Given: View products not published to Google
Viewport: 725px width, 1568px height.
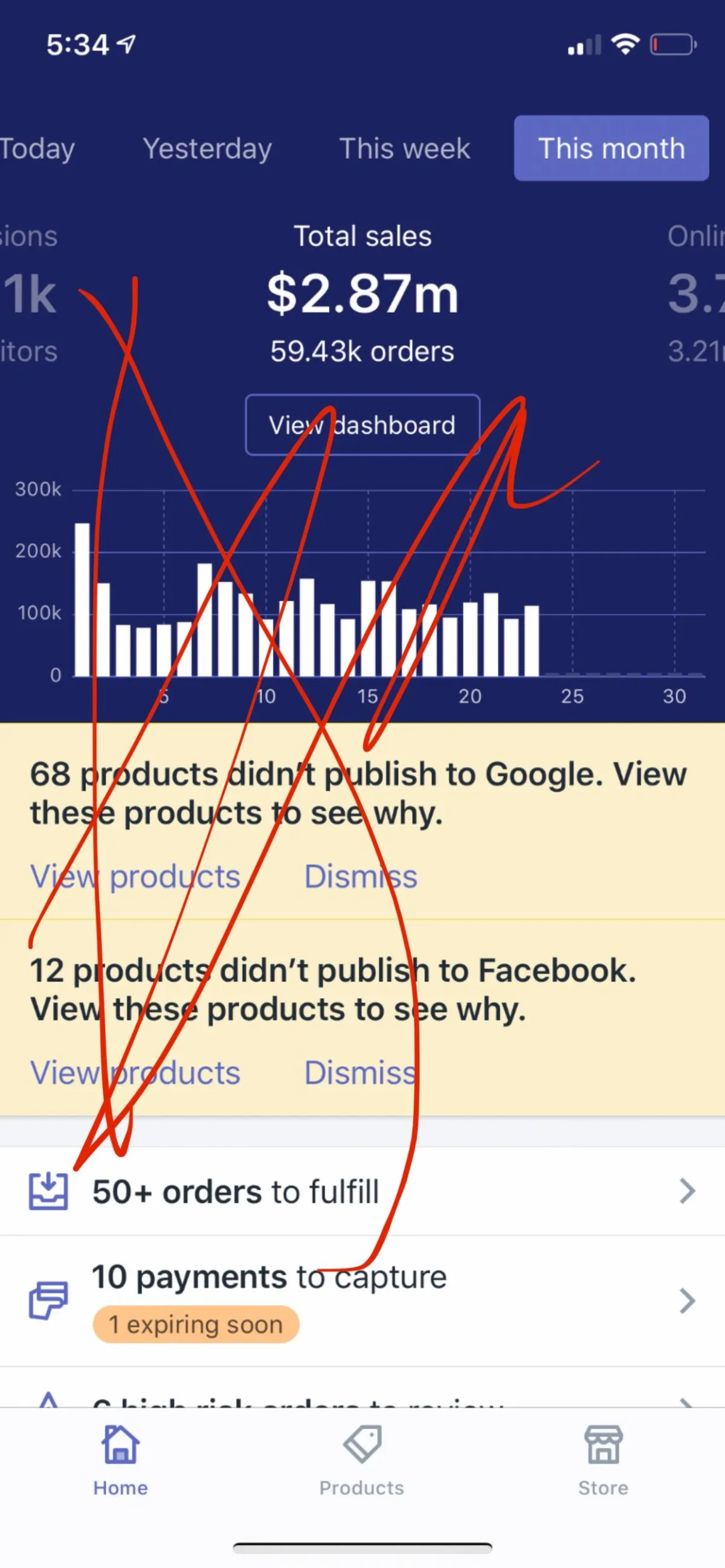Looking at the screenshot, I should click(135, 877).
